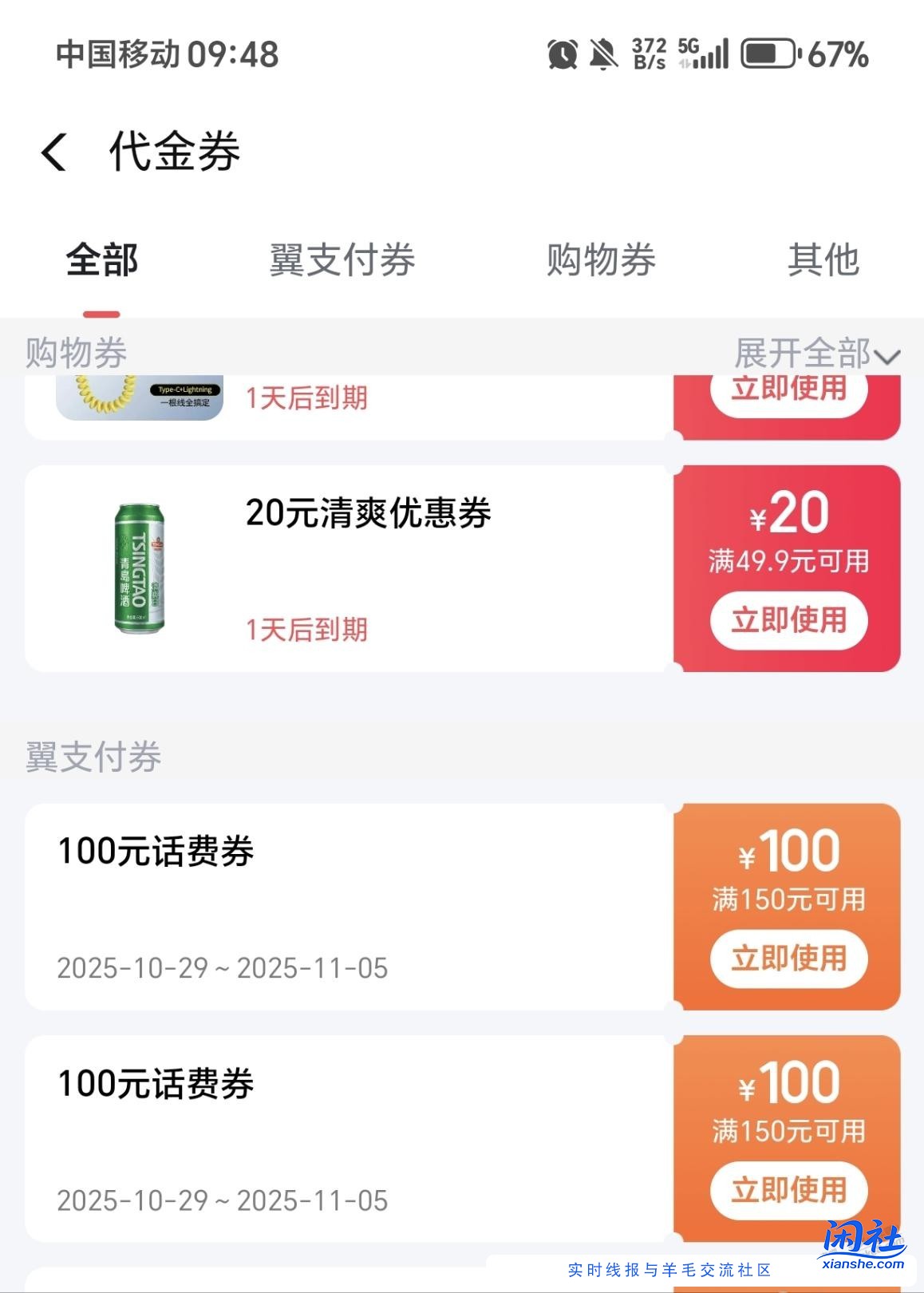Viewport: 924px width, 1293px height.
Task: Tap the muted notification icon in status bar
Action: (602, 54)
